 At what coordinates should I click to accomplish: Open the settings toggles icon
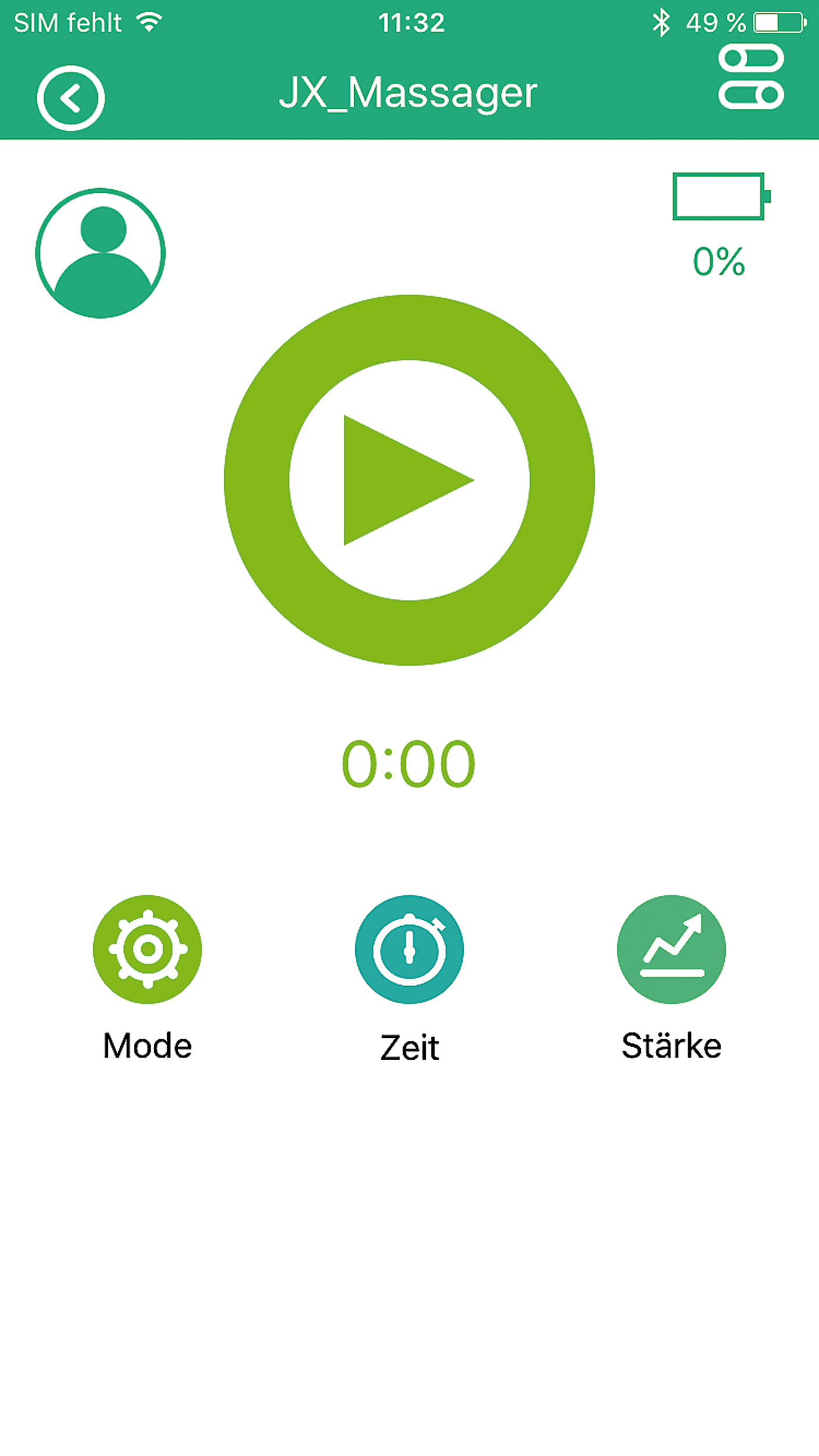point(751,77)
